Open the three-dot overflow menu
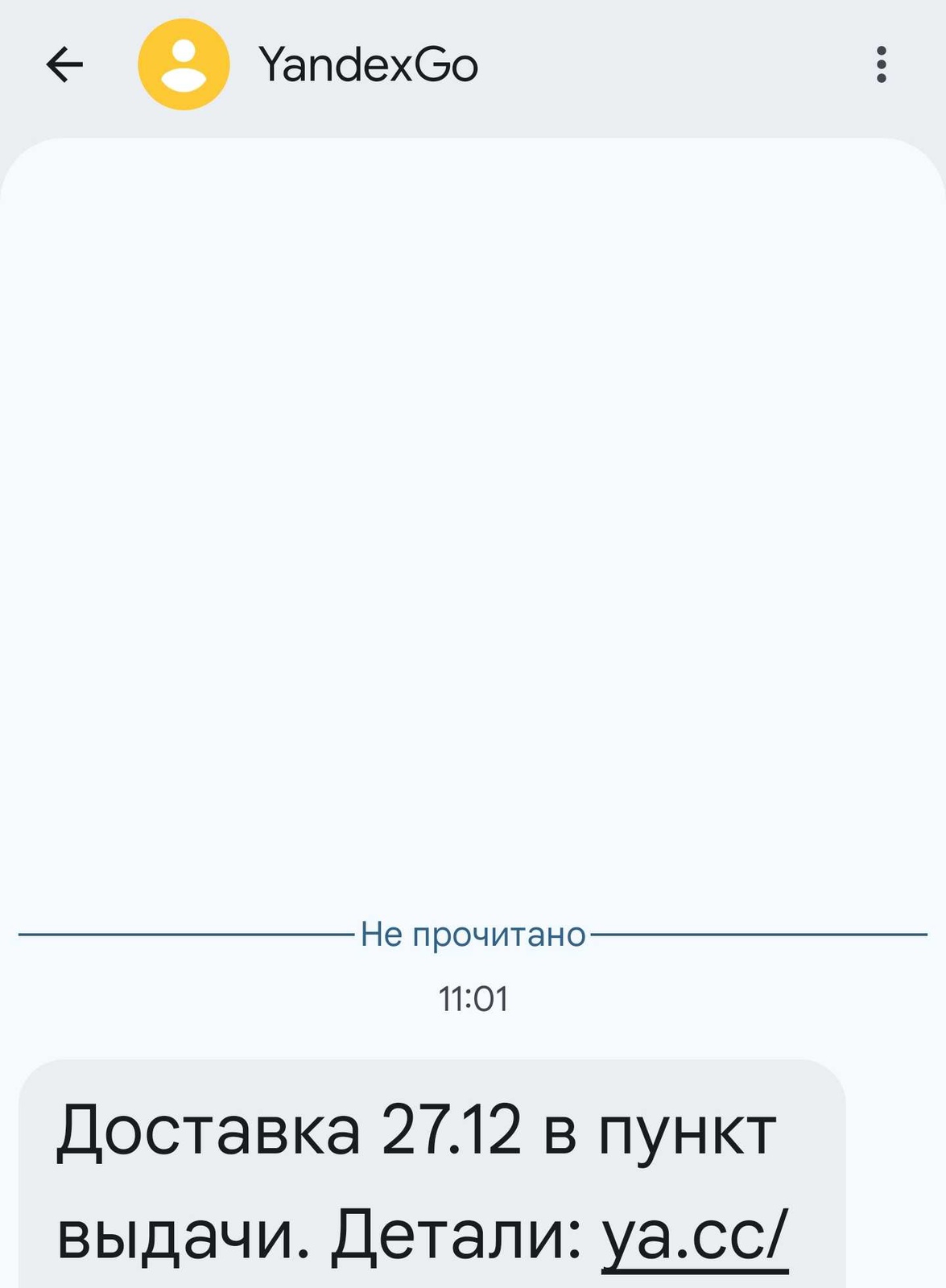This screenshot has width=946, height=1288. [882, 64]
